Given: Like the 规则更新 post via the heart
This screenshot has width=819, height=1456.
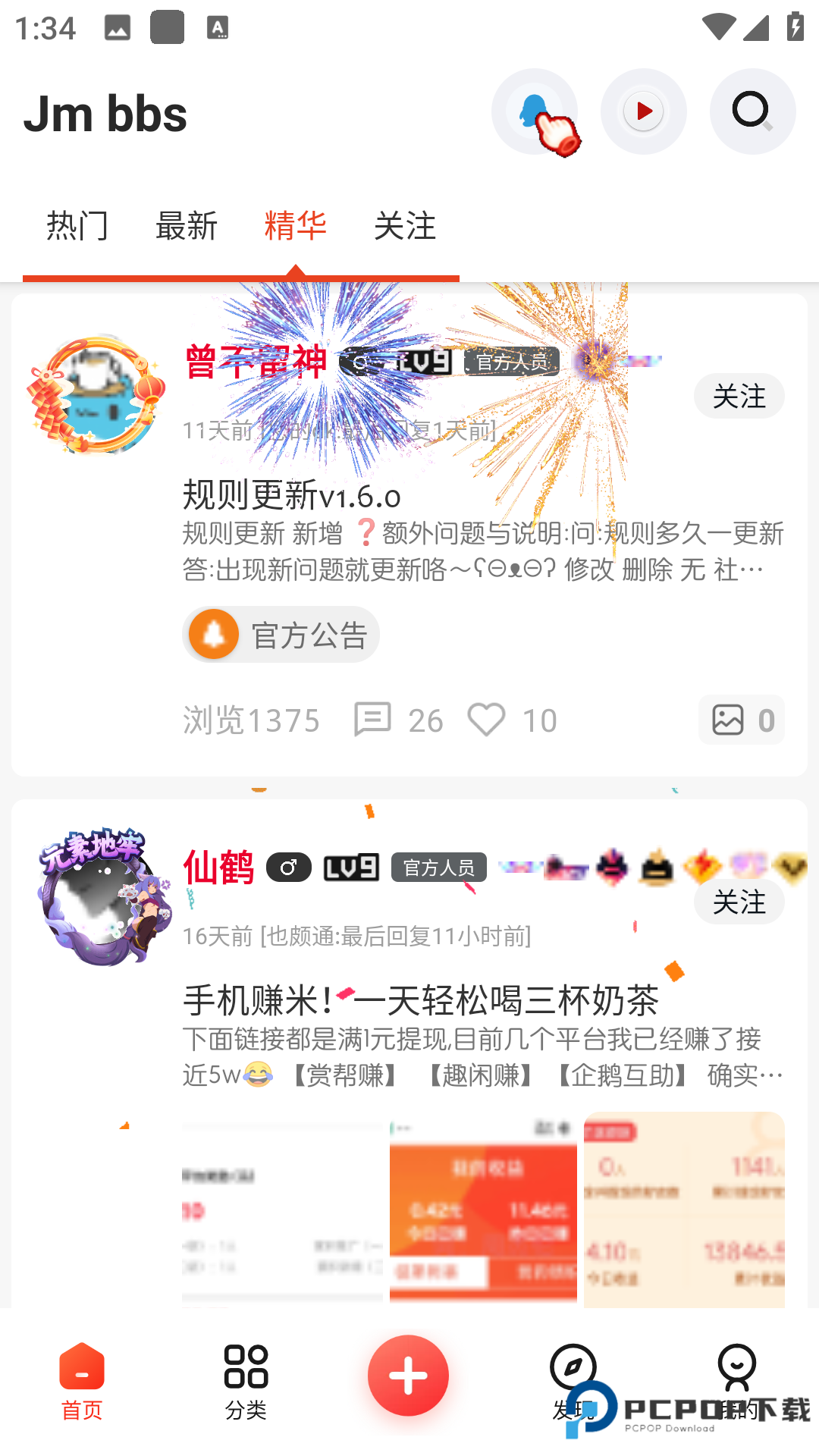Looking at the screenshot, I should coord(488,720).
